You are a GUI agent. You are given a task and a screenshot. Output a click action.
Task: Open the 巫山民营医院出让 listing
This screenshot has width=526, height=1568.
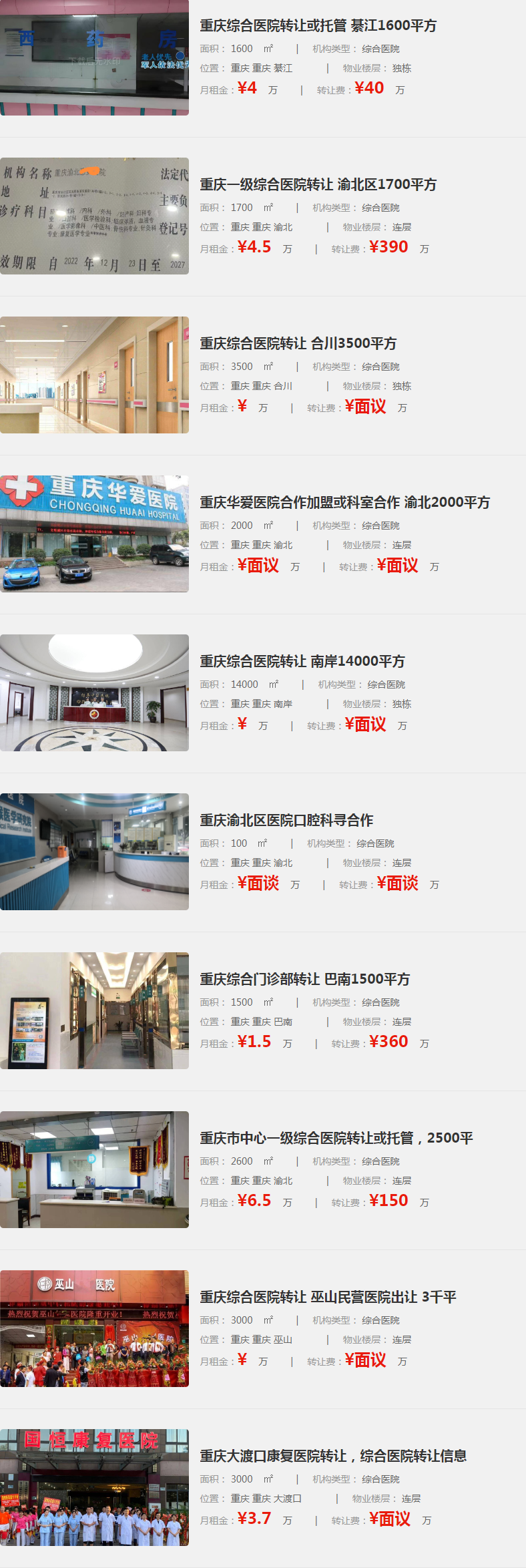[328, 1297]
